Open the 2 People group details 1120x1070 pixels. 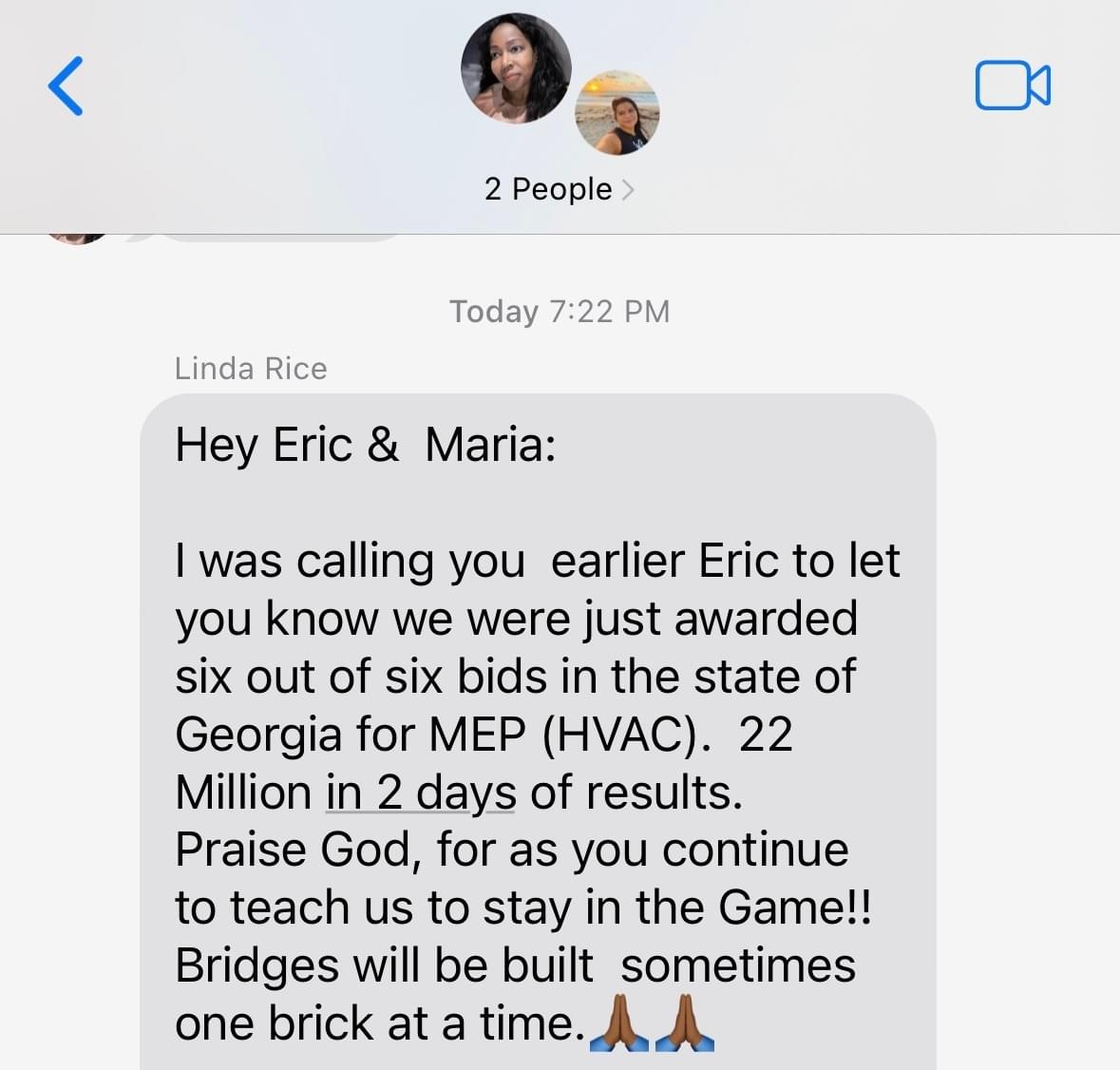click(x=559, y=189)
